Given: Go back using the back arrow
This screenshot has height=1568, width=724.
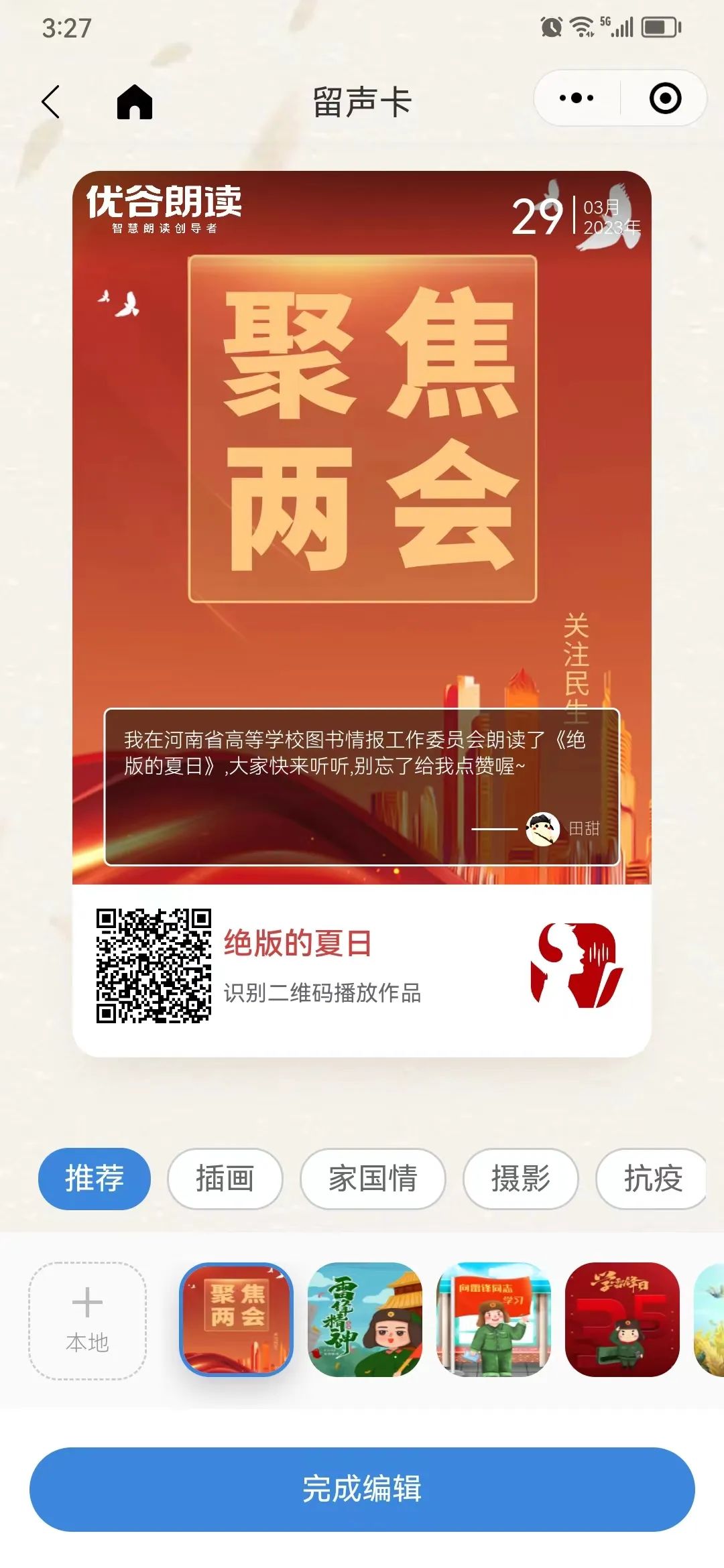Looking at the screenshot, I should pyautogui.click(x=51, y=102).
